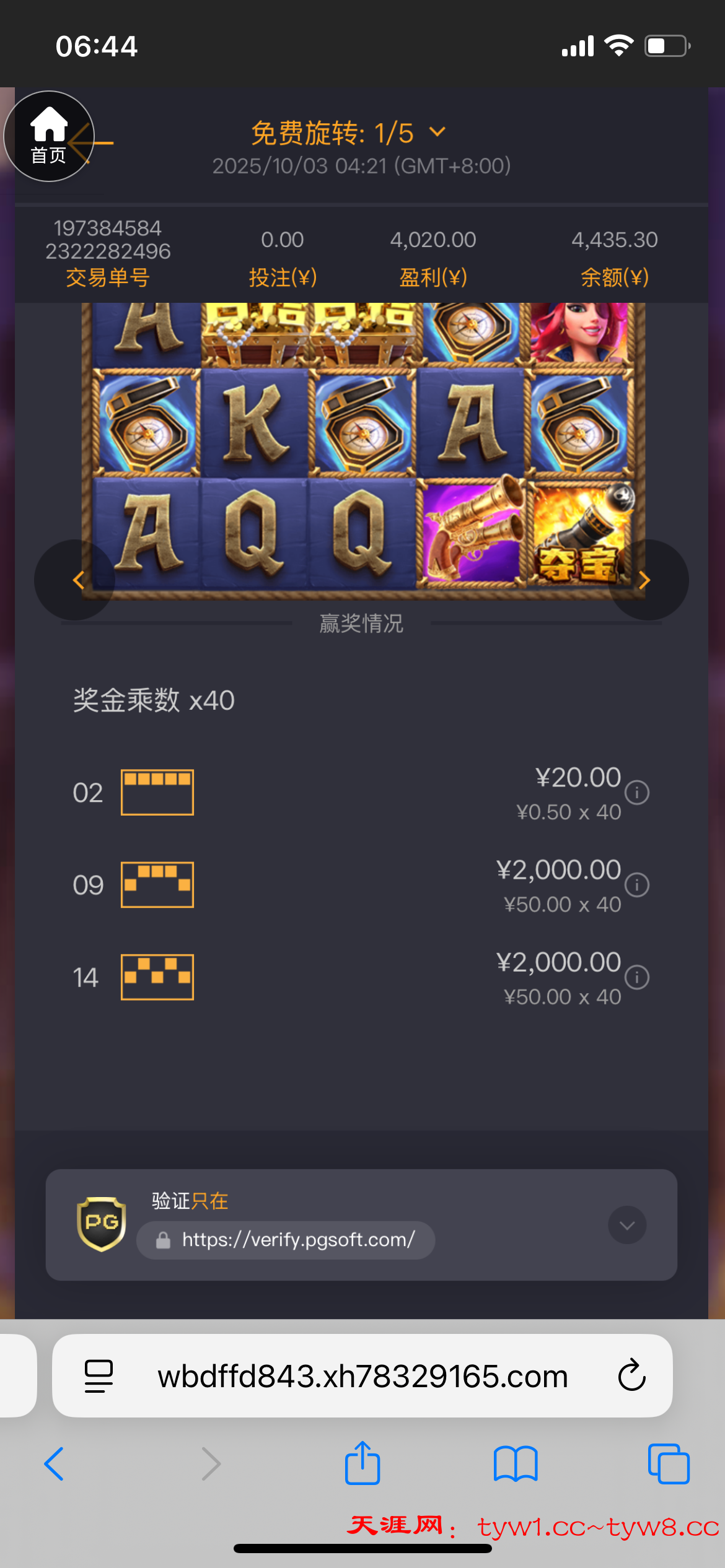
Task: Open the page settings menu in address bar
Action: [99, 1376]
